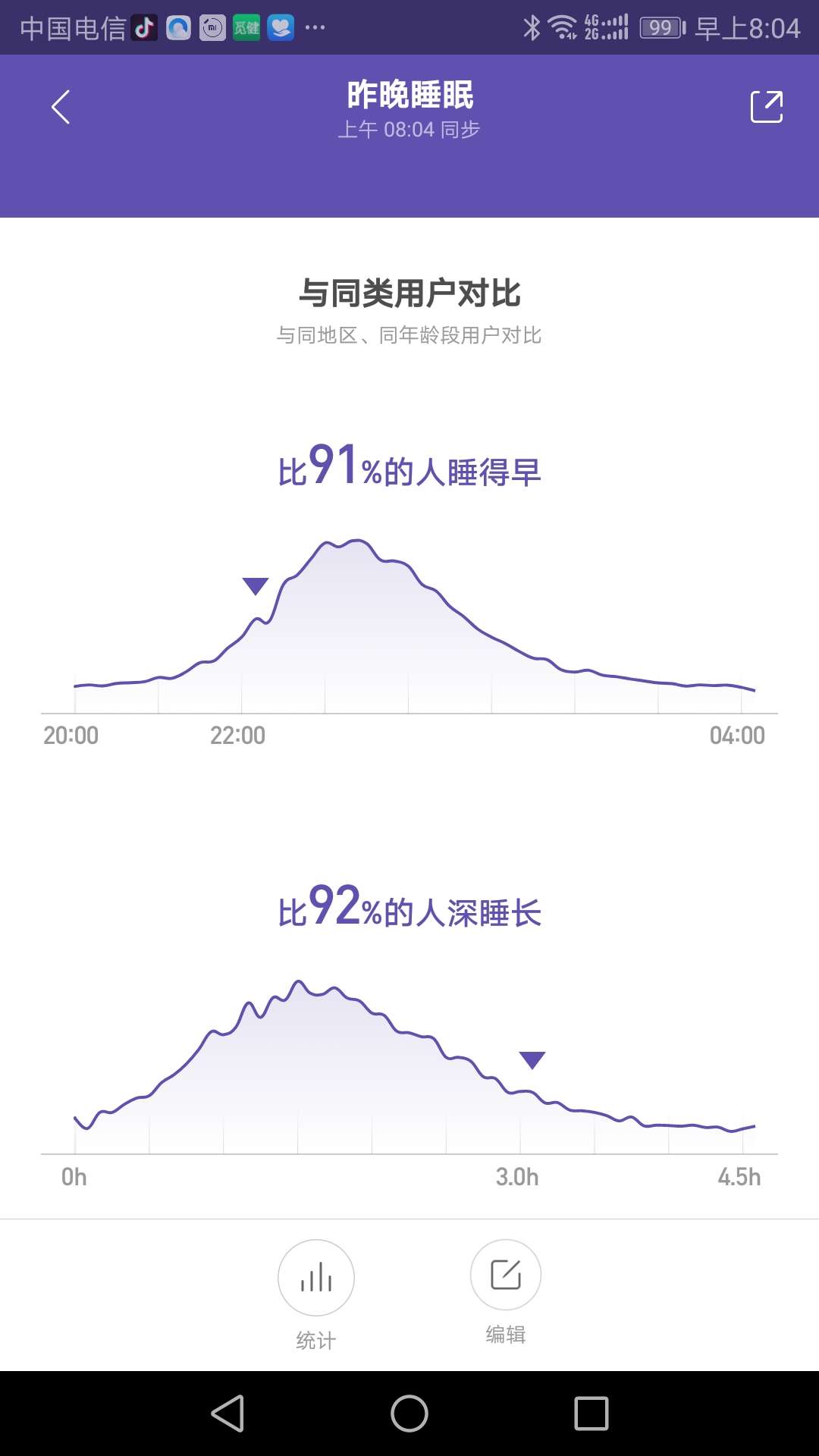Viewport: 819px width, 1456px height.
Task: Tap the triangle marker on the deep sleep chart
Action: (533, 1061)
